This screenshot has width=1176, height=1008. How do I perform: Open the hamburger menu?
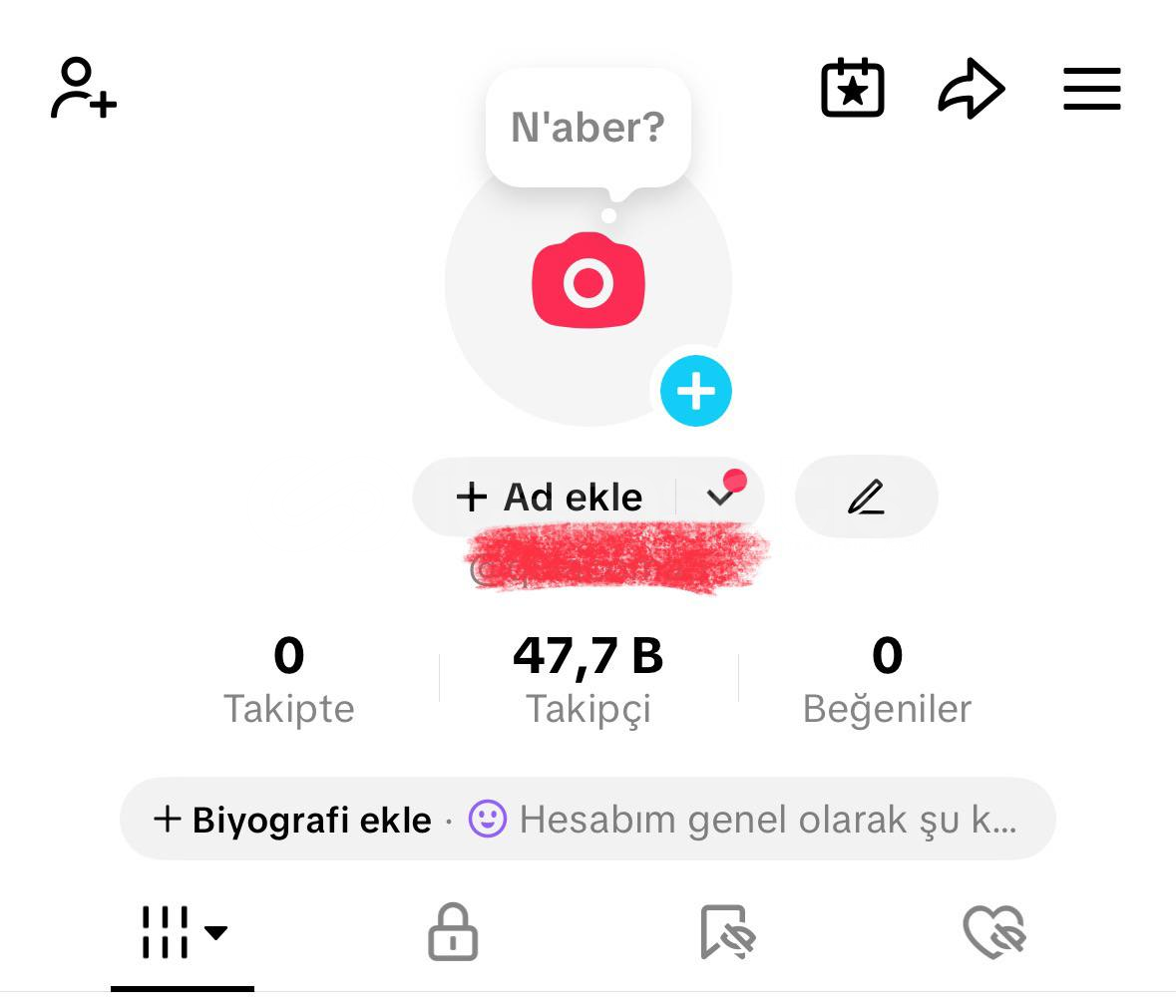pyautogui.click(x=1091, y=89)
